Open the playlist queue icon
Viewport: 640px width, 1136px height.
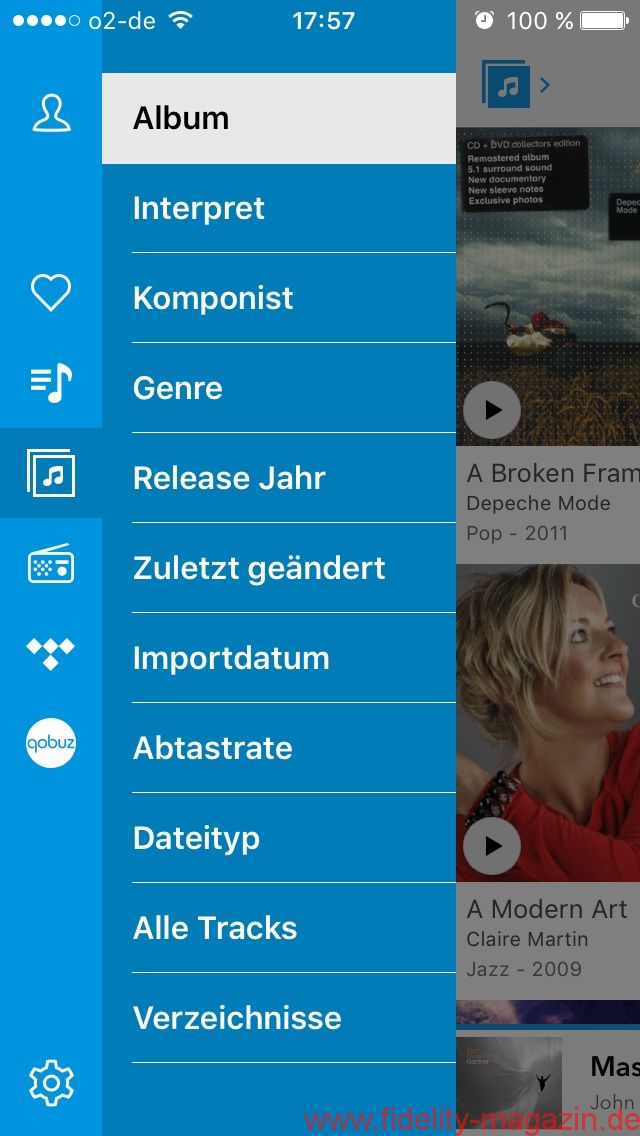[51, 382]
